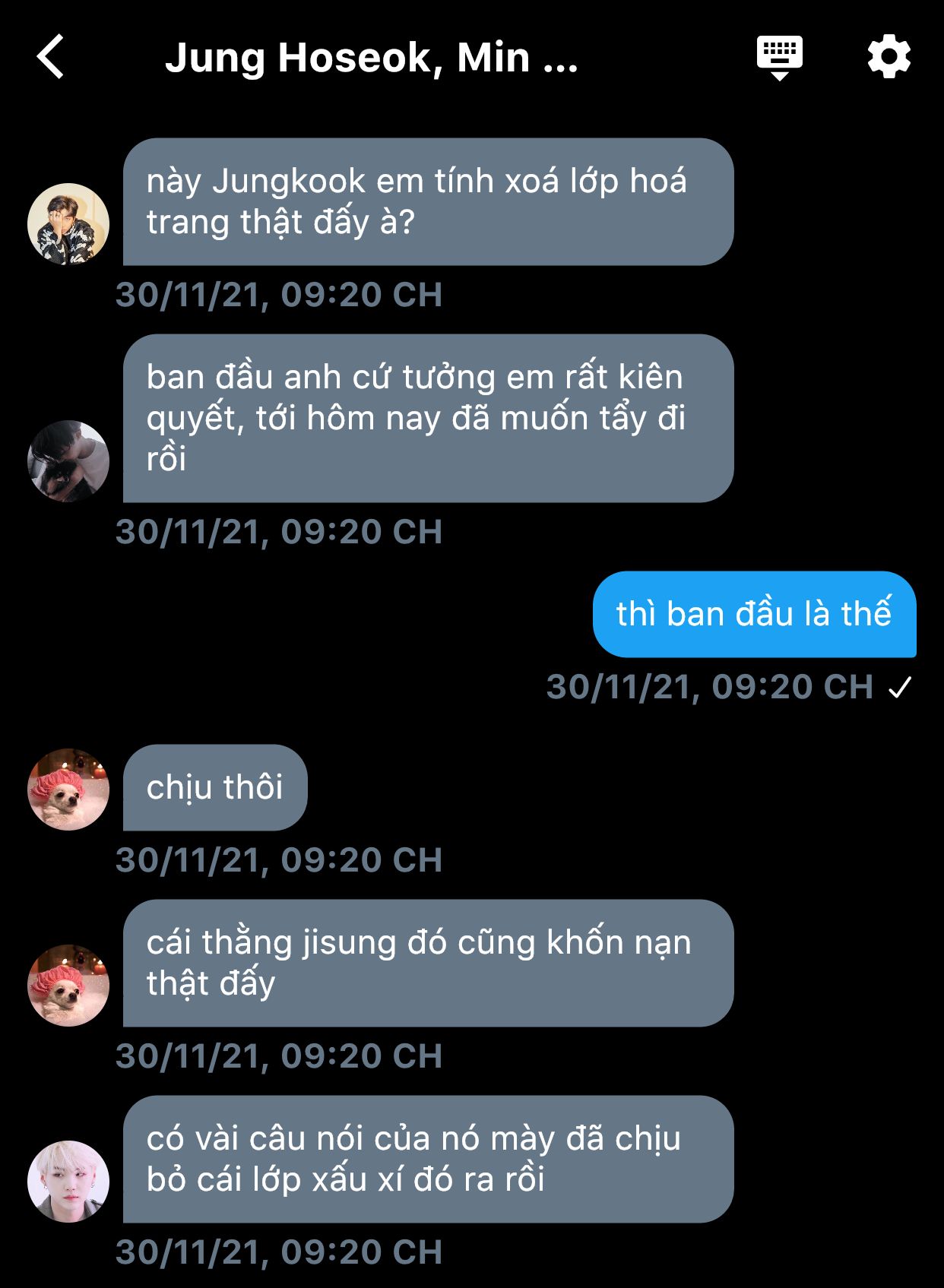Open chat settings gear icon
The image size is (944, 1288).
click(889, 57)
